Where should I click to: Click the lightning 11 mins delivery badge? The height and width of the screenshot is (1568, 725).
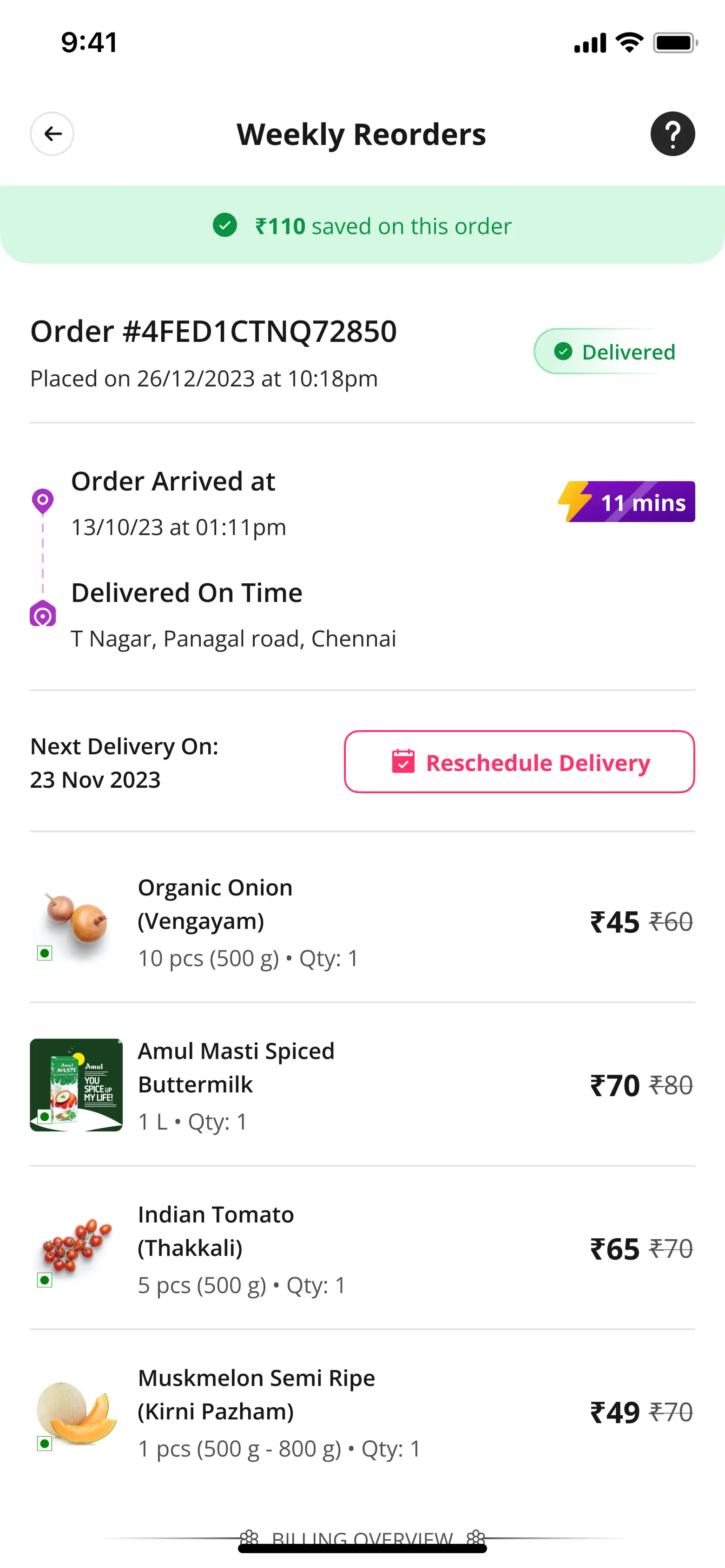click(627, 502)
